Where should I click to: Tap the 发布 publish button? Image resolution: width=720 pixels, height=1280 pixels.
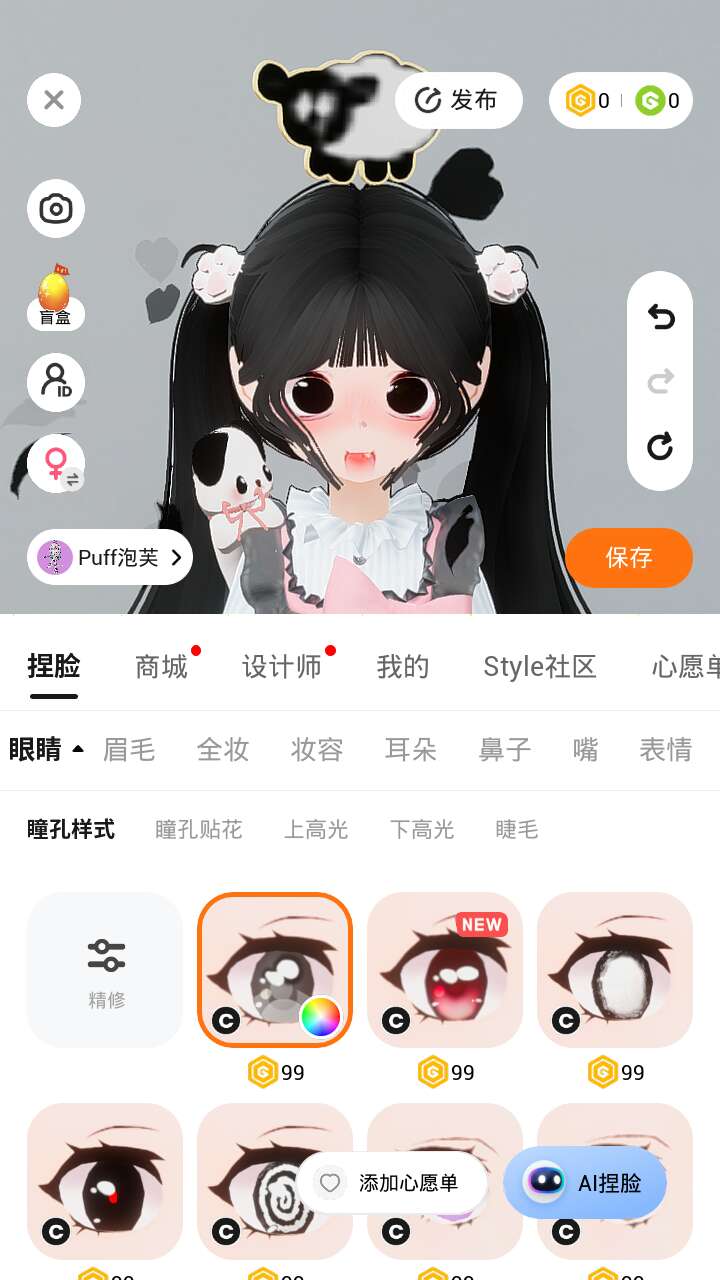(x=459, y=100)
